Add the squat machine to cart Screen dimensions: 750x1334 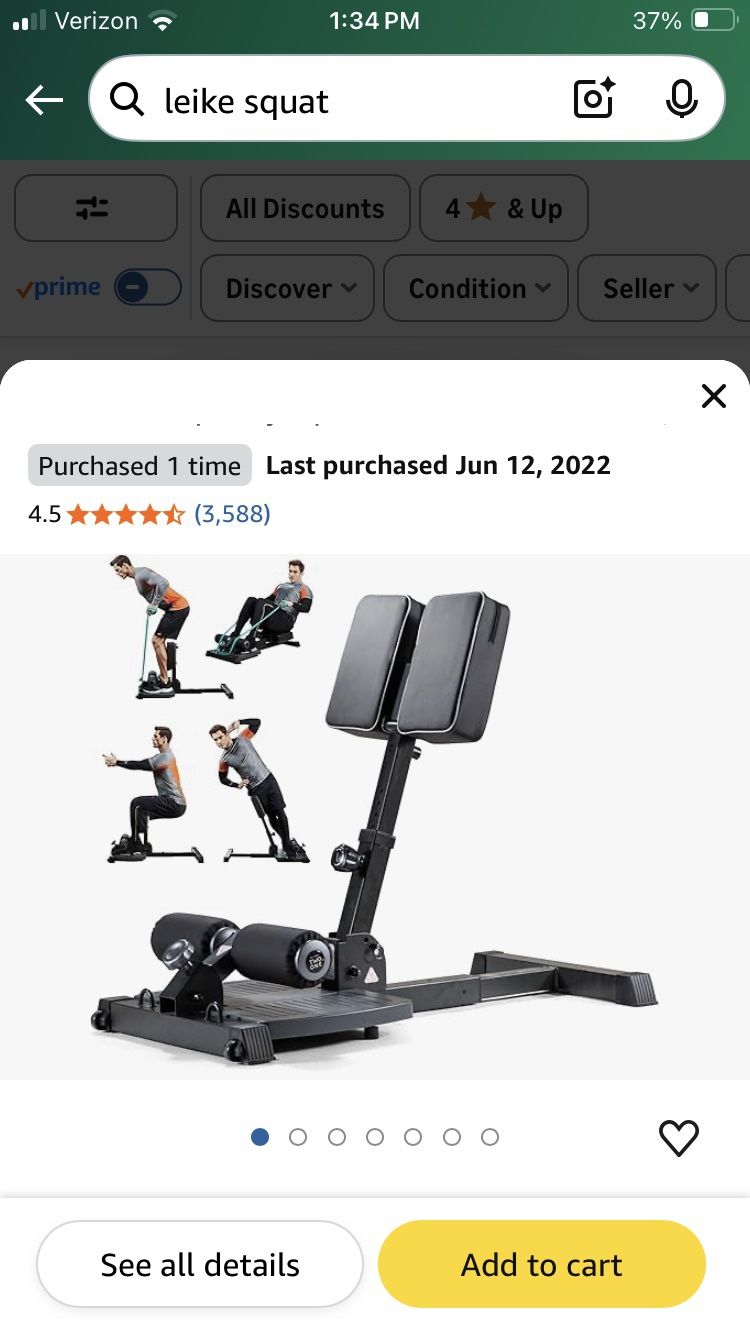pyautogui.click(x=541, y=1263)
